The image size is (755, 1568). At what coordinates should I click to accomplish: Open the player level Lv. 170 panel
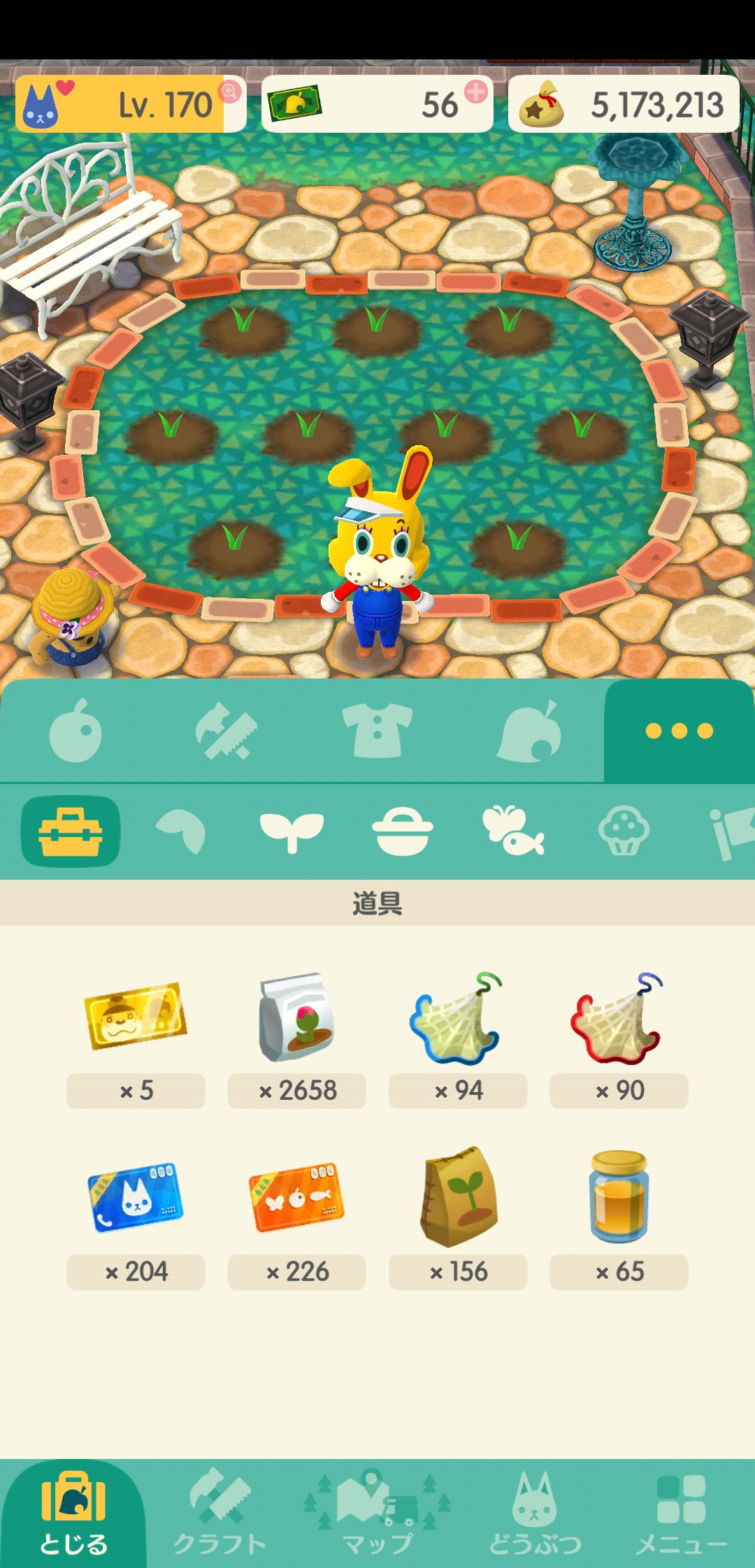pos(130,104)
